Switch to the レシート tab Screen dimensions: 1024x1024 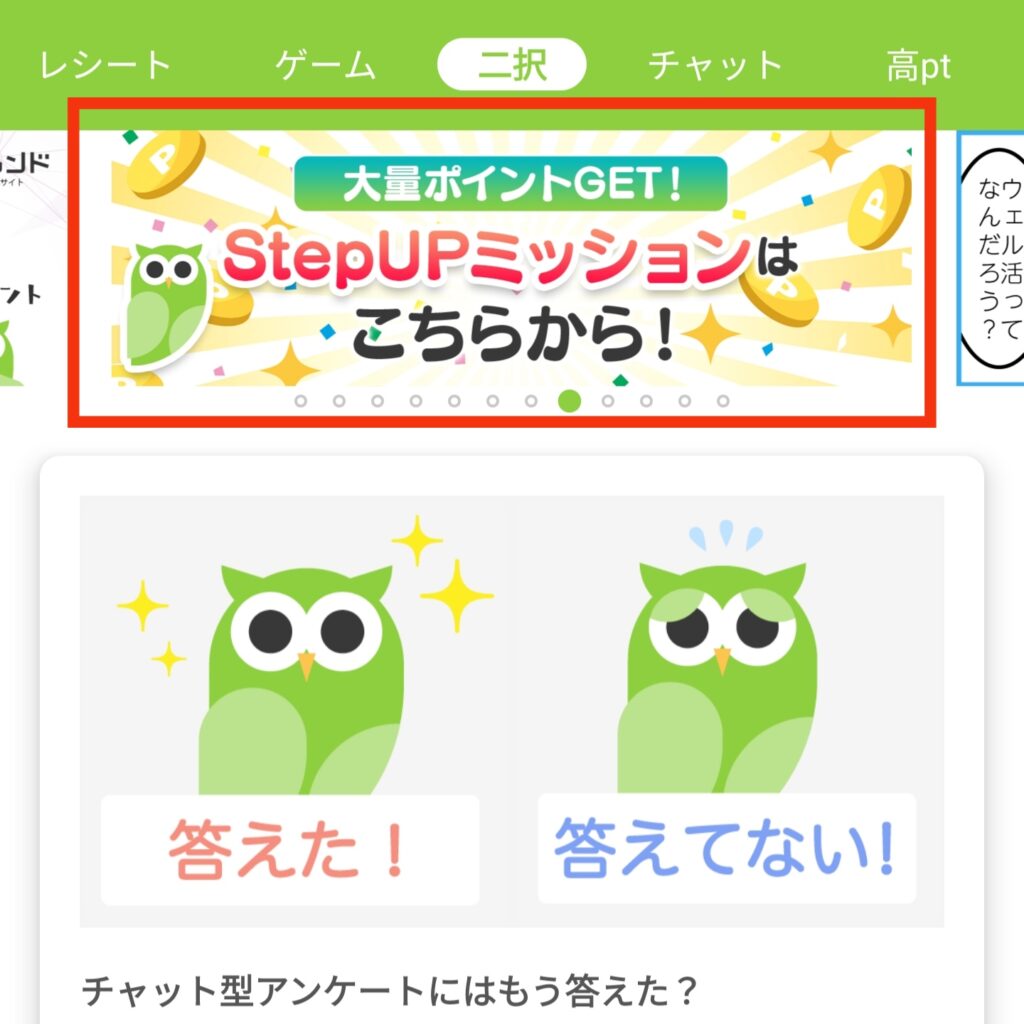click(x=105, y=66)
